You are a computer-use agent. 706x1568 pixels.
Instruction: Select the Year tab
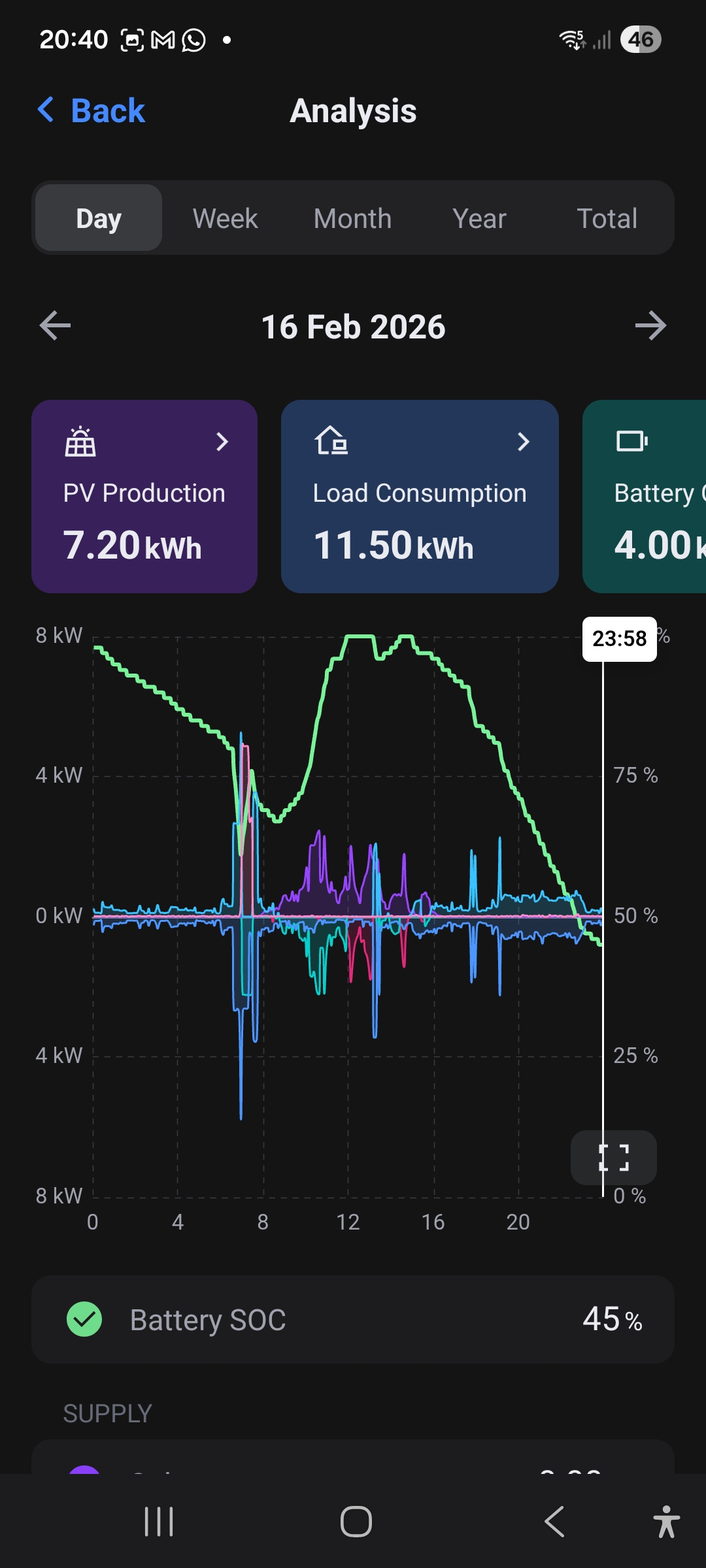pyautogui.click(x=479, y=218)
